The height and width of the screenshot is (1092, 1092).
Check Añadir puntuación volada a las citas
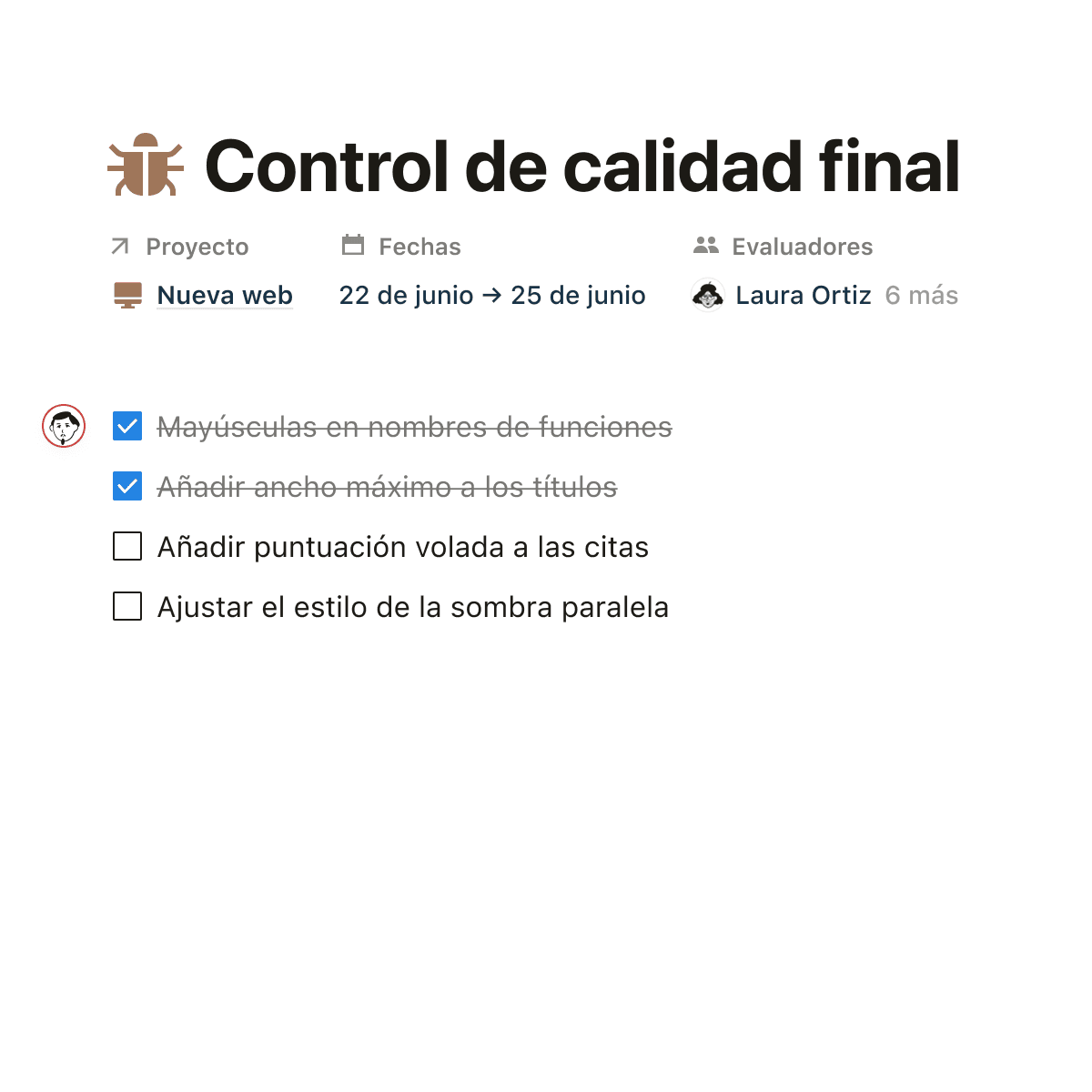tap(127, 547)
